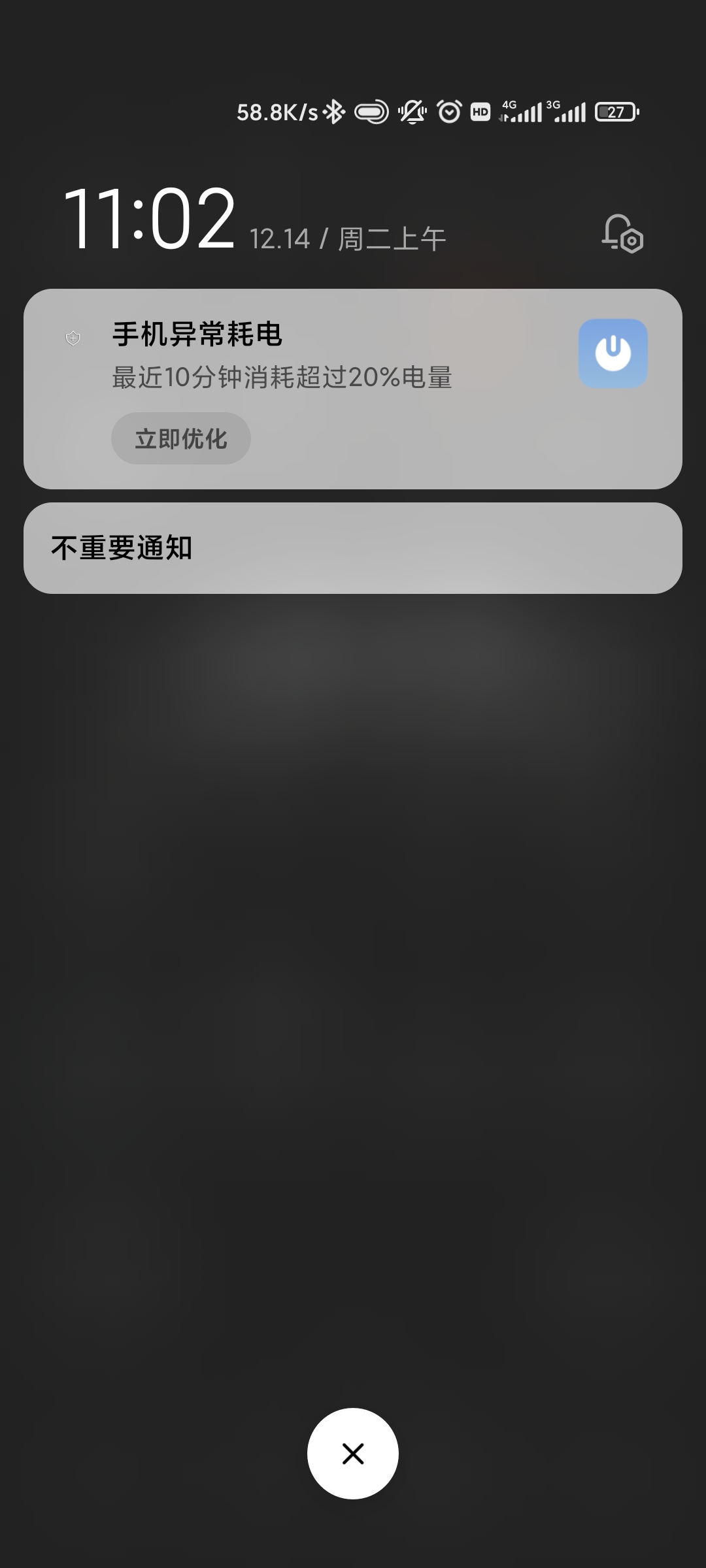Expand the 不重要通知 group
Screen dimensions: 706x1568
pyautogui.click(x=353, y=548)
